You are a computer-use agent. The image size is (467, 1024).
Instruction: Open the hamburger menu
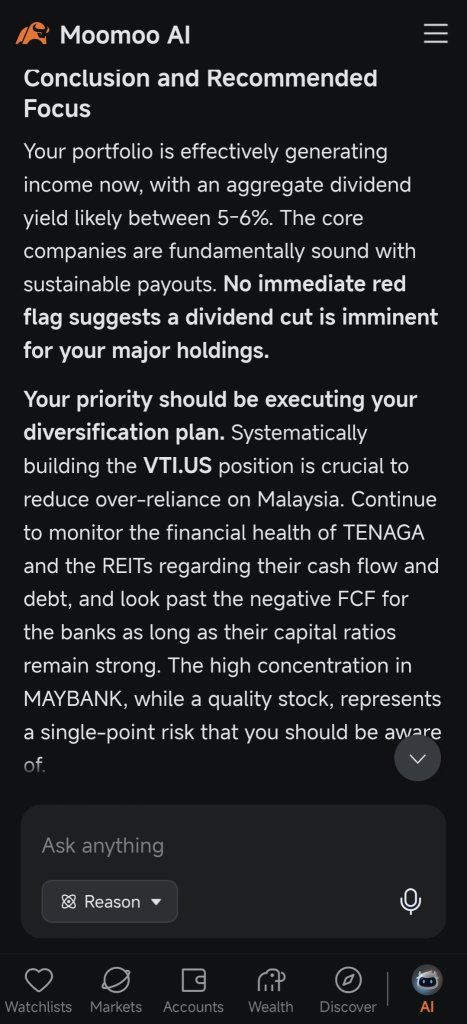point(436,33)
